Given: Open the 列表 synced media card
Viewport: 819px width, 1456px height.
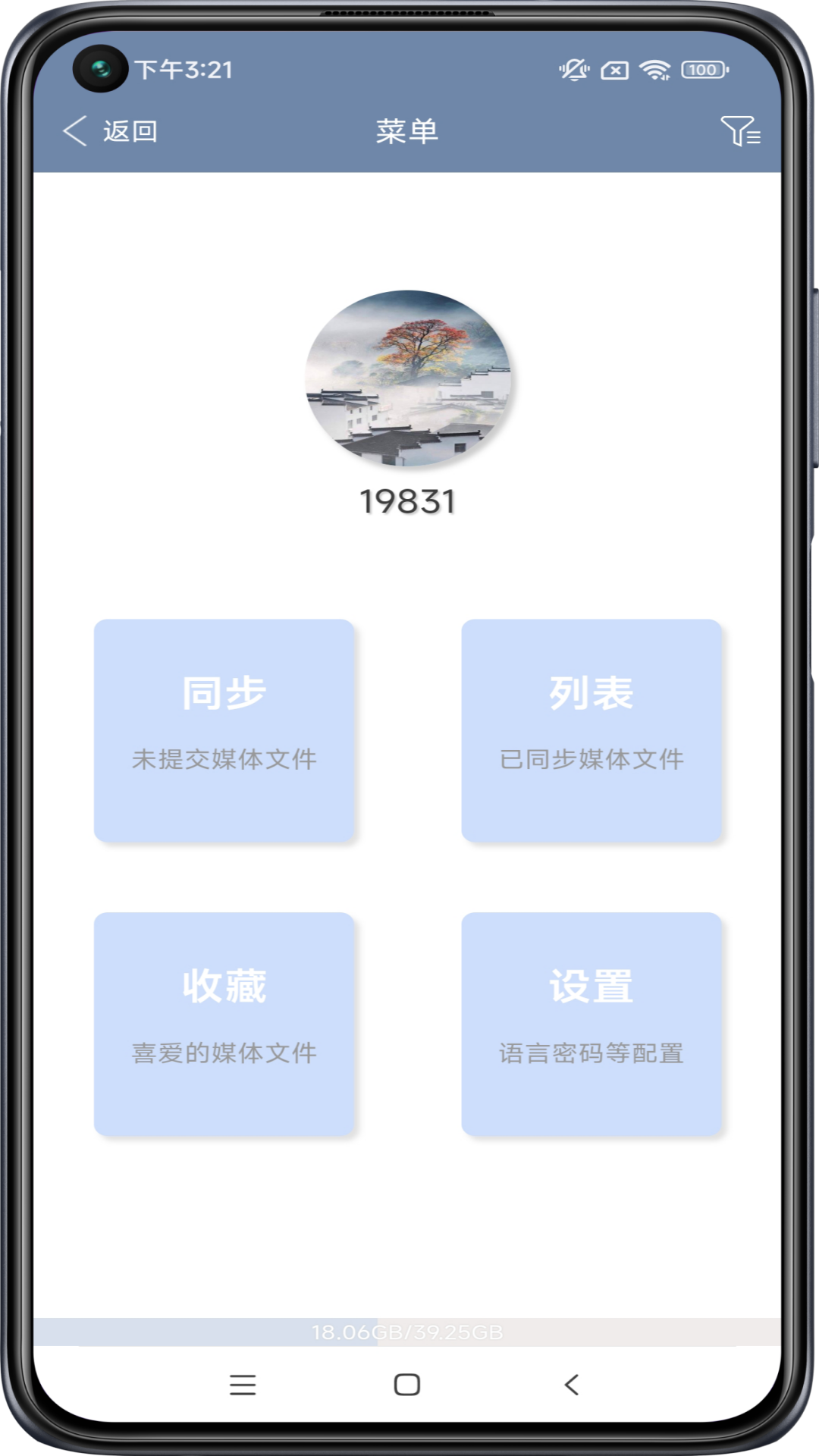Looking at the screenshot, I should [x=591, y=730].
